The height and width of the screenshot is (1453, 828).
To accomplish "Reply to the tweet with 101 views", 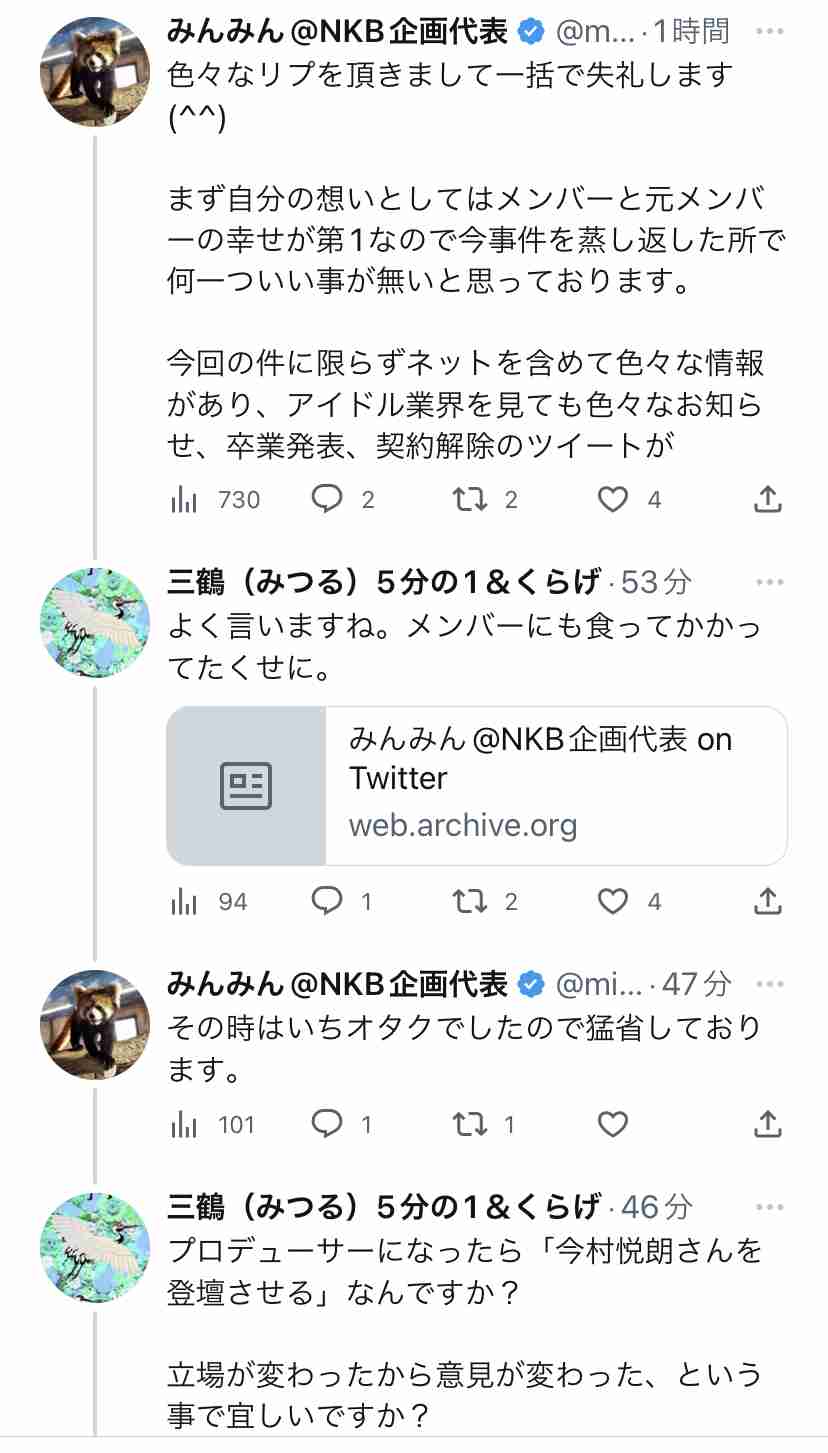I will [x=327, y=1125].
